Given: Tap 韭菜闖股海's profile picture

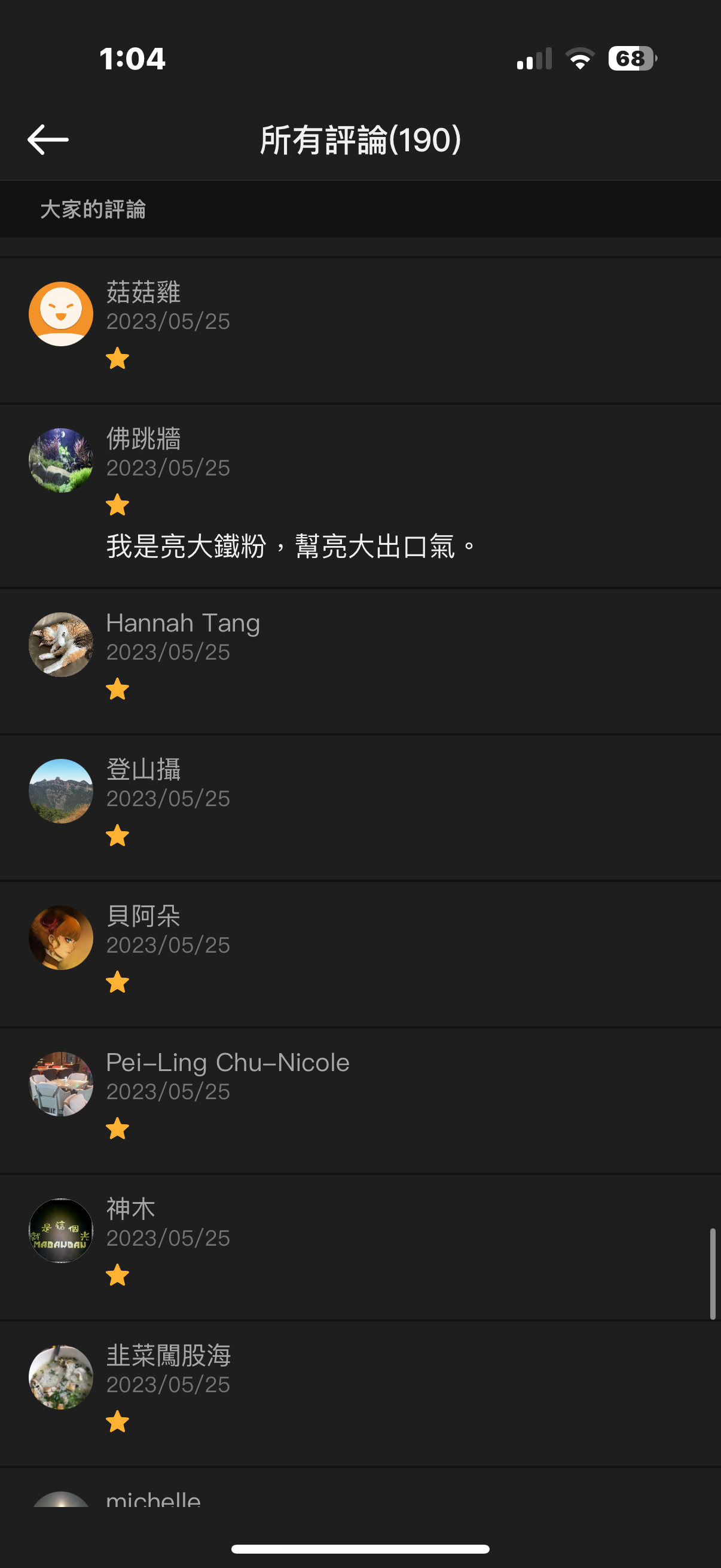Looking at the screenshot, I should coord(61,1377).
